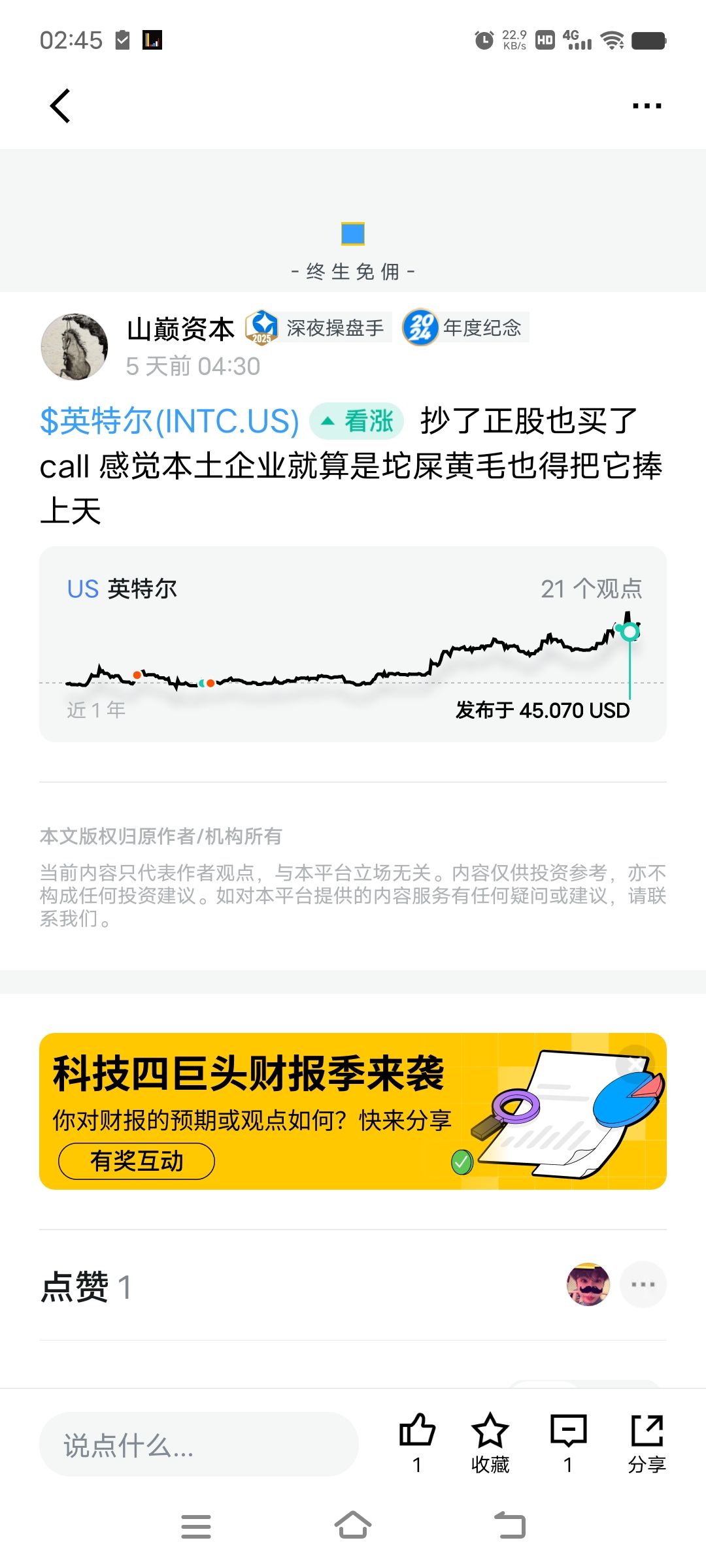
Task: Open the liker's avatar beside 点赞
Action: coord(588,1284)
